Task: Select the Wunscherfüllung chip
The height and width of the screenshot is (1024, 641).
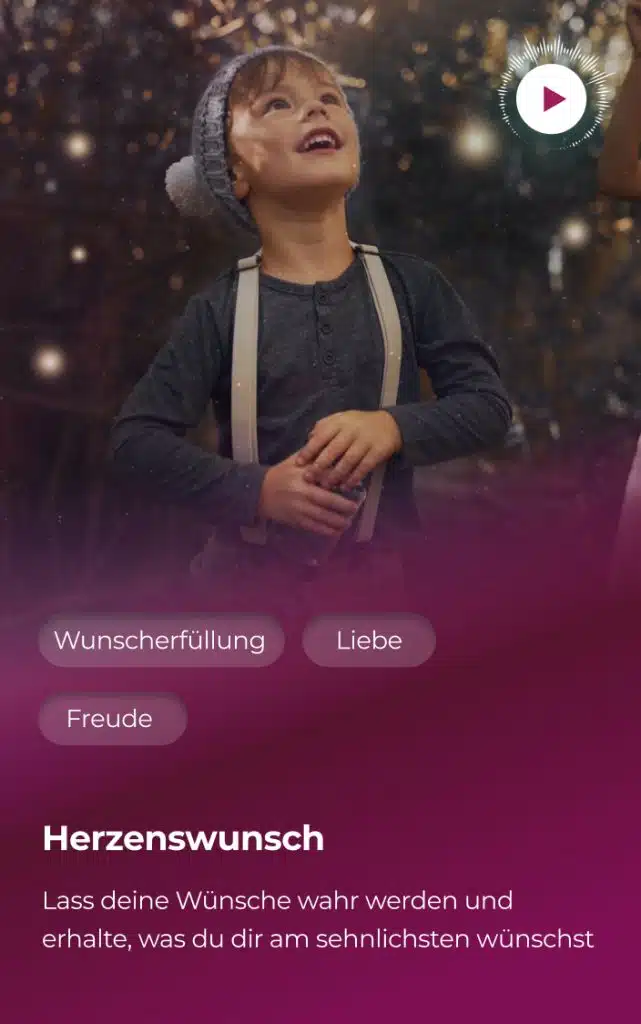Action: [x=160, y=640]
